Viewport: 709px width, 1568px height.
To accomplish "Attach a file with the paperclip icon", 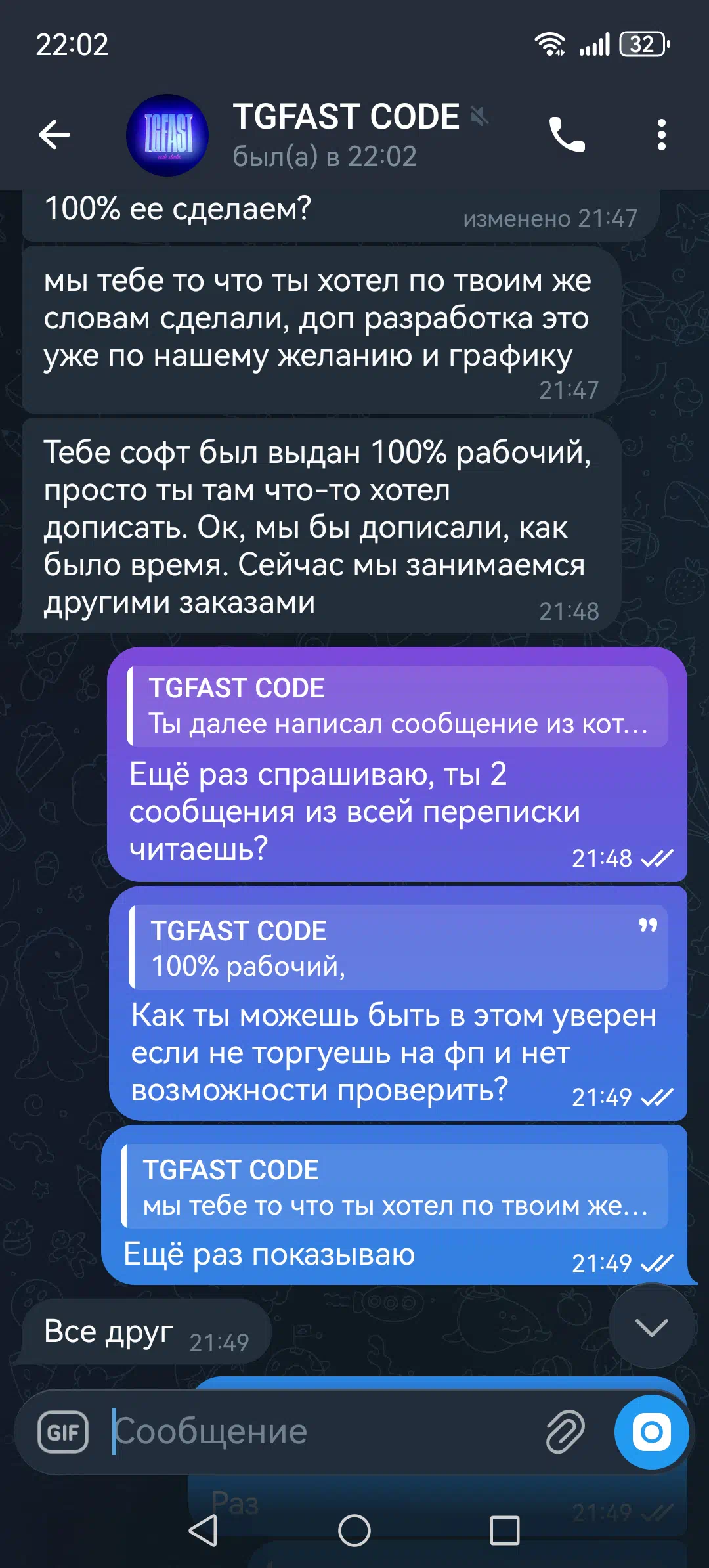I will [x=565, y=1431].
